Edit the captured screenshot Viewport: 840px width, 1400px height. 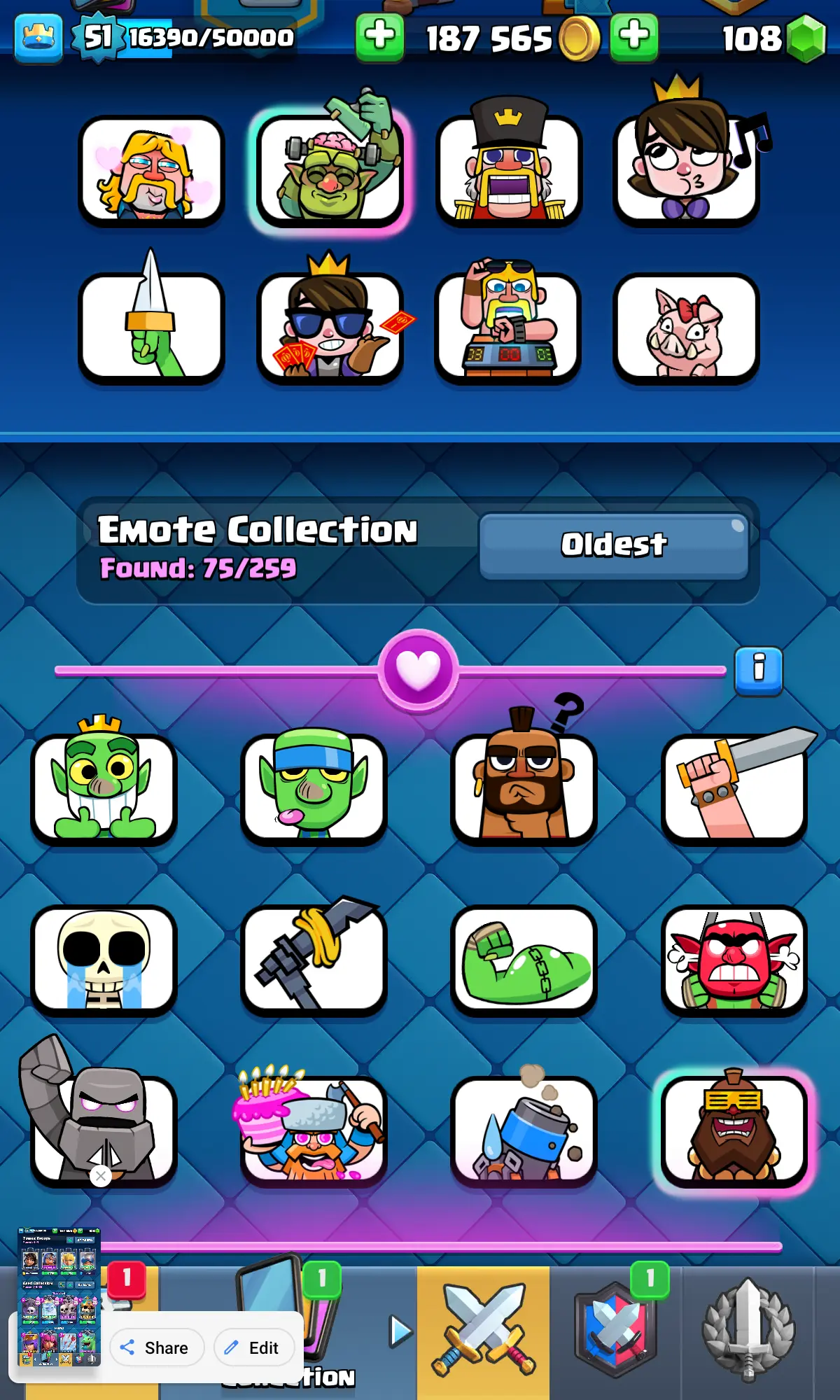tap(253, 1347)
